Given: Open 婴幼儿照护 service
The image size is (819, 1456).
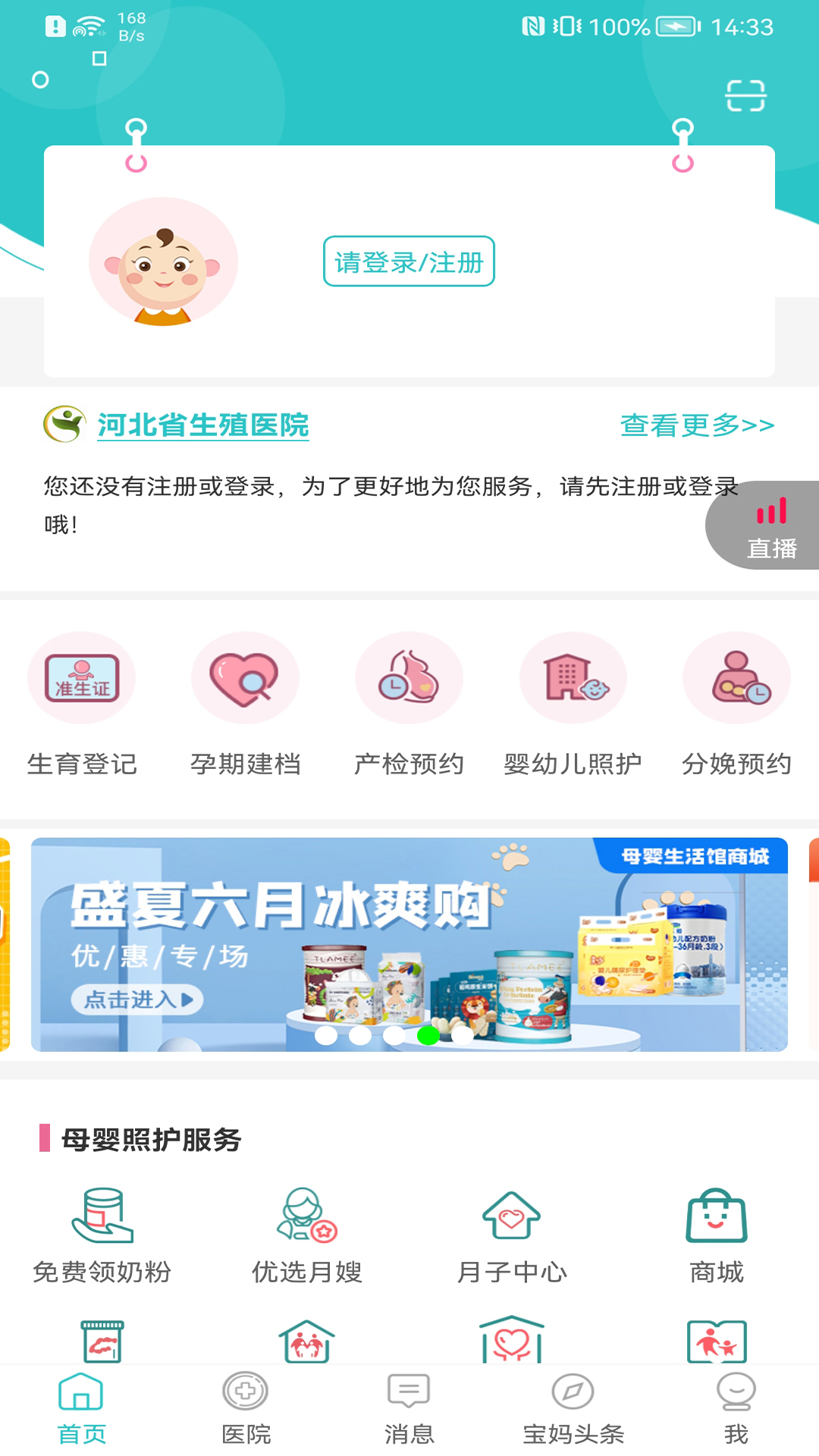Looking at the screenshot, I should tap(573, 702).
